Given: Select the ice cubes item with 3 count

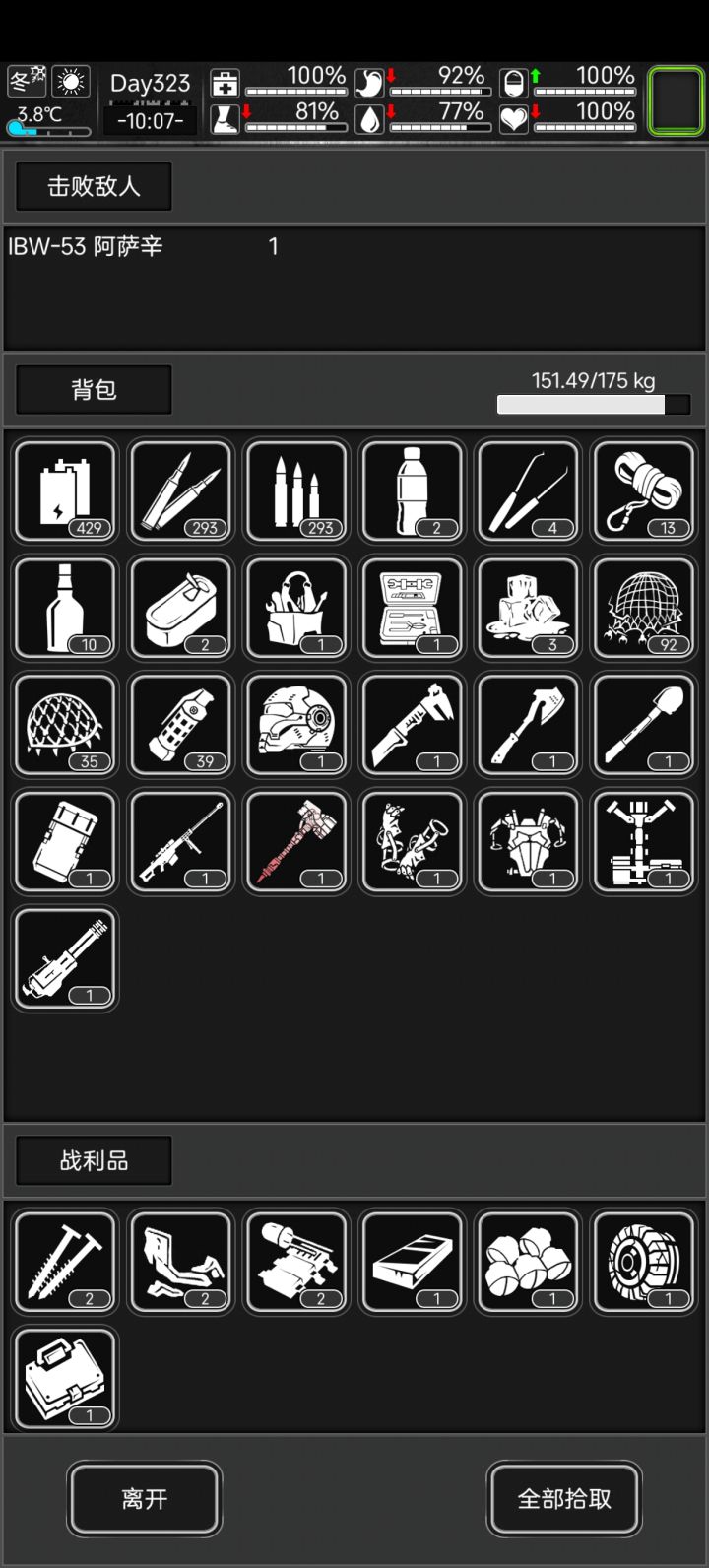Looking at the screenshot, I should tap(528, 608).
